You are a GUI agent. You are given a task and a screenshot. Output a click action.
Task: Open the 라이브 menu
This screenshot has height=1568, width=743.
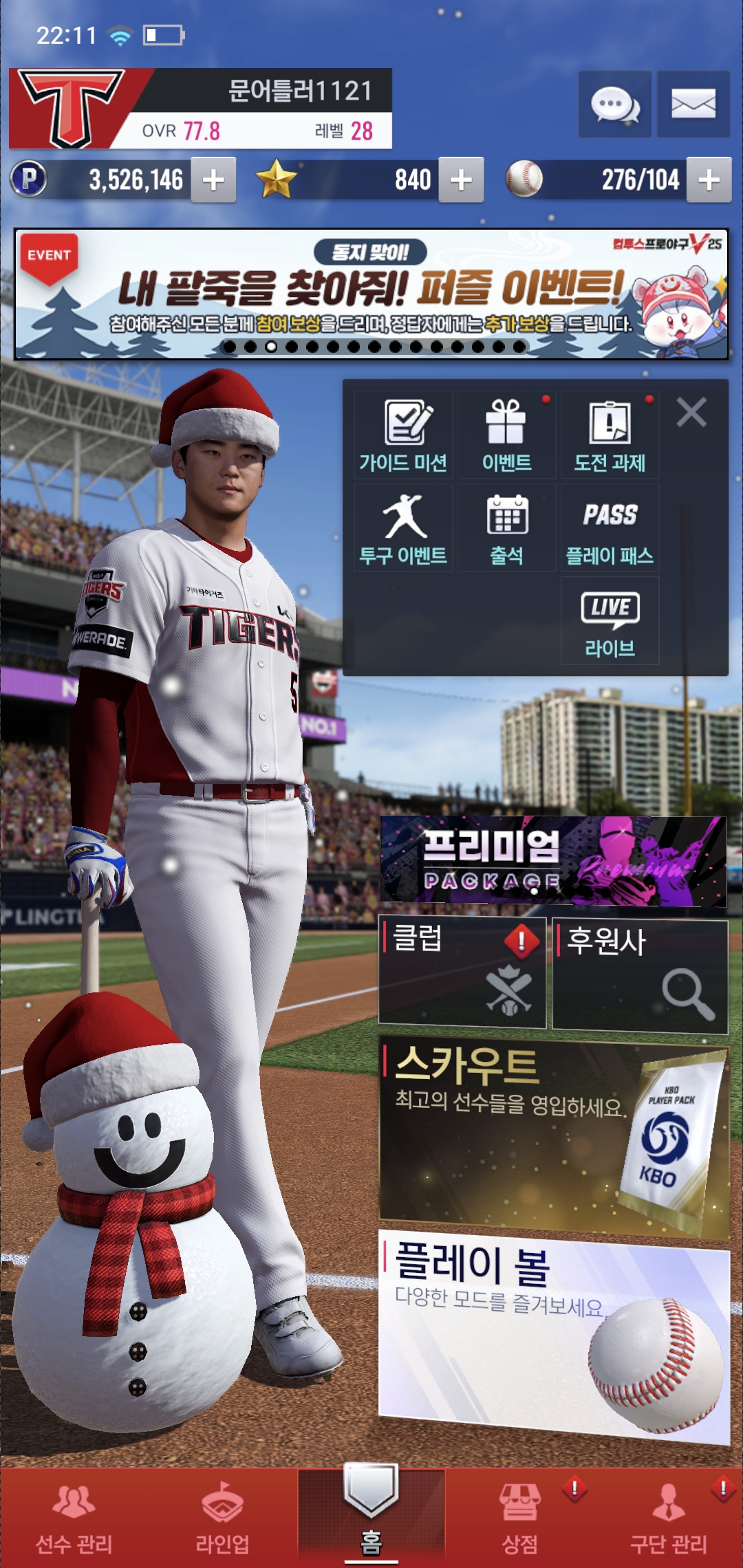coord(610,621)
